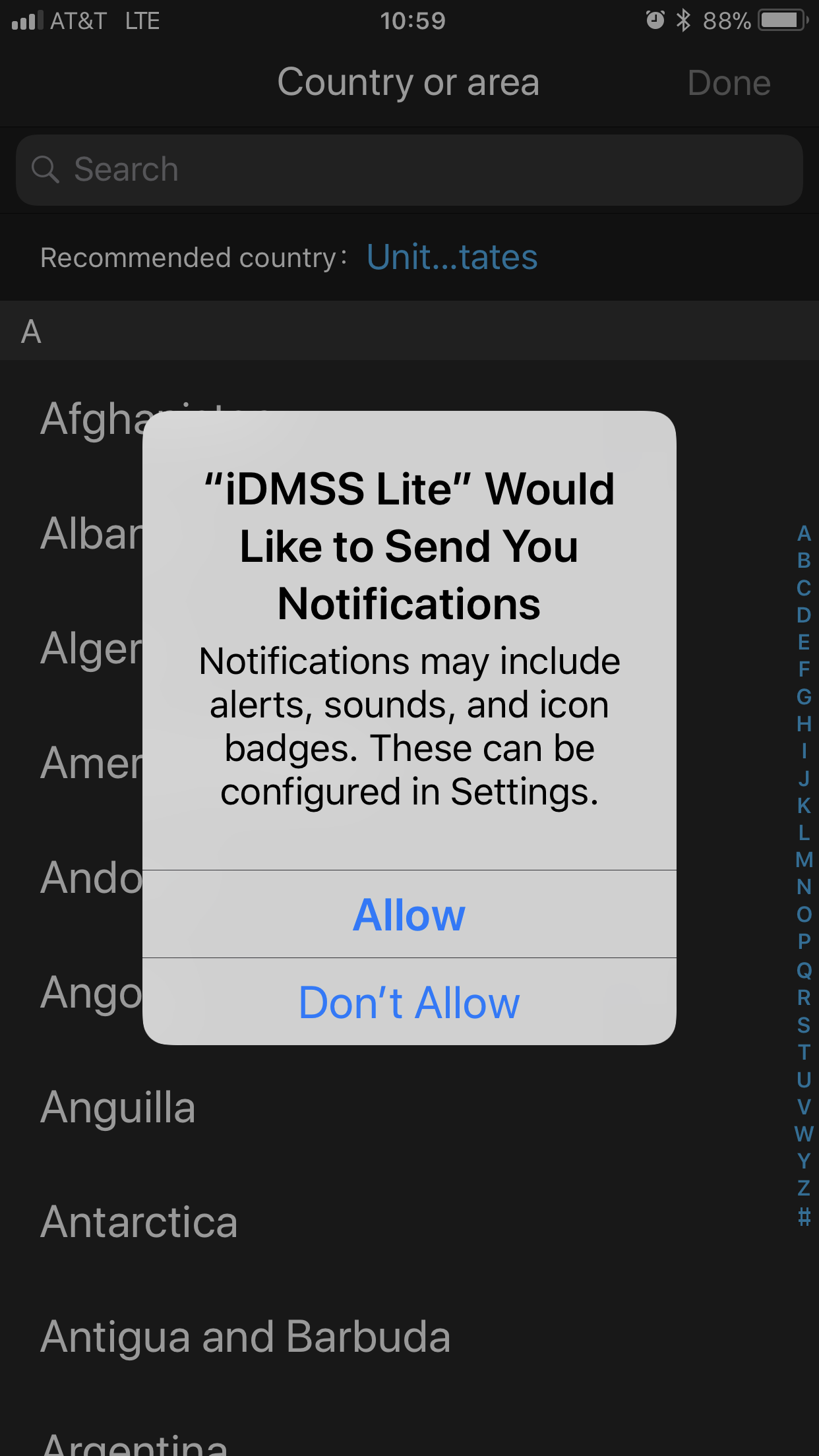The width and height of the screenshot is (819, 1456).
Task: Allow iDMSS Lite to send notifications
Action: pyautogui.click(x=409, y=915)
